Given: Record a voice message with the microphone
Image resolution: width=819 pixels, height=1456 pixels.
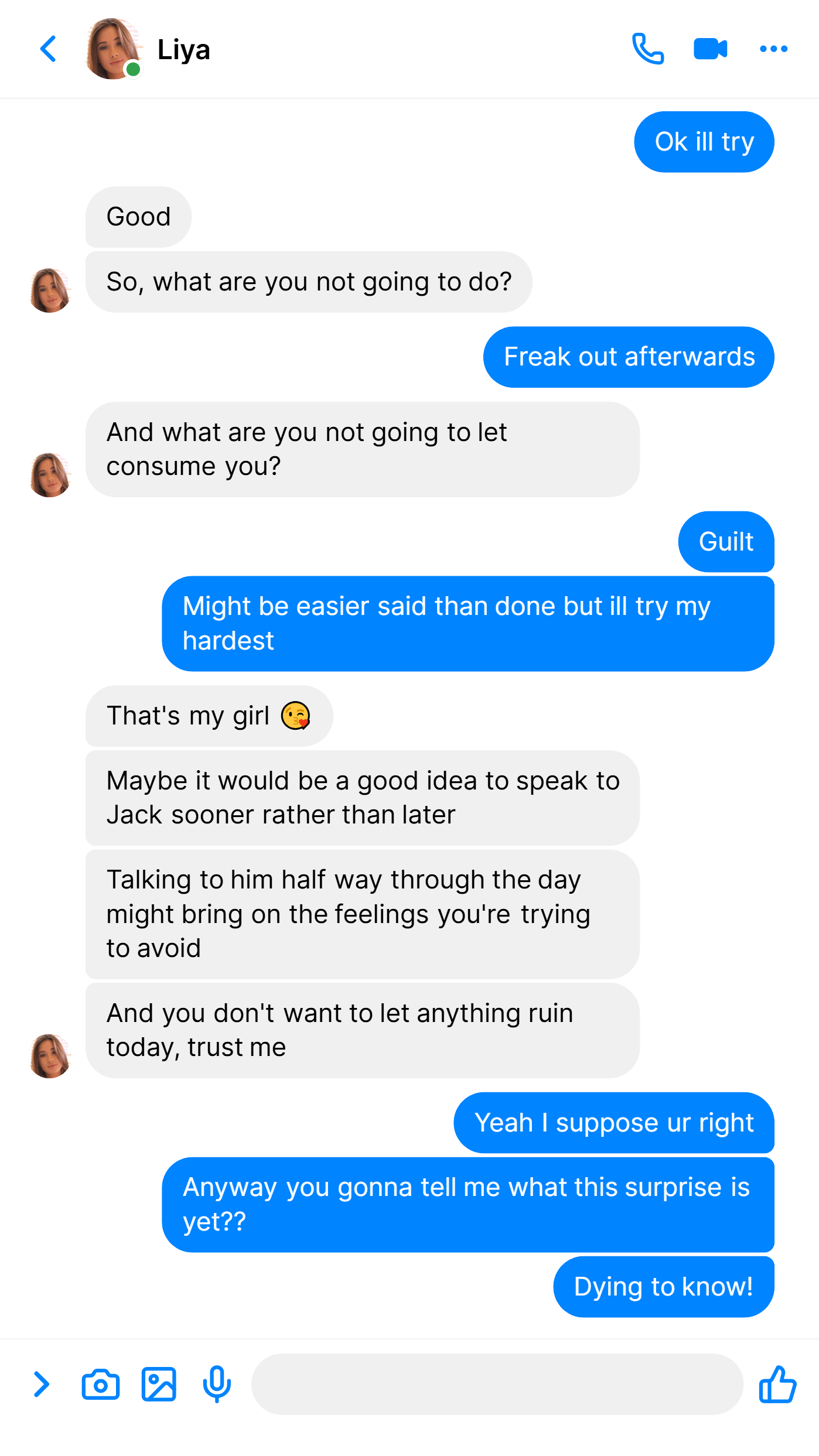Looking at the screenshot, I should pyautogui.click(x=217, y=1384).
